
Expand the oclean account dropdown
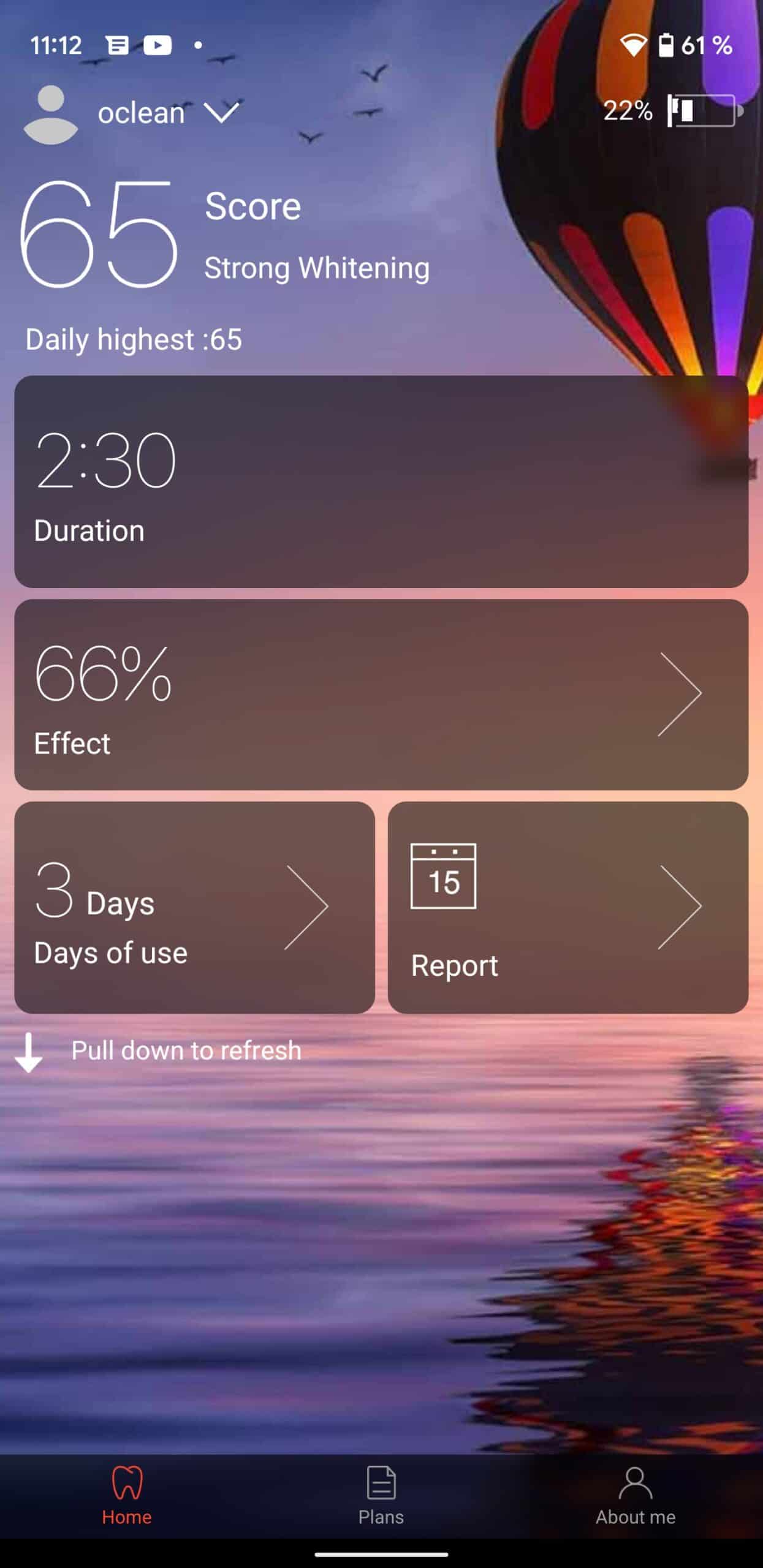coord(221,112)
